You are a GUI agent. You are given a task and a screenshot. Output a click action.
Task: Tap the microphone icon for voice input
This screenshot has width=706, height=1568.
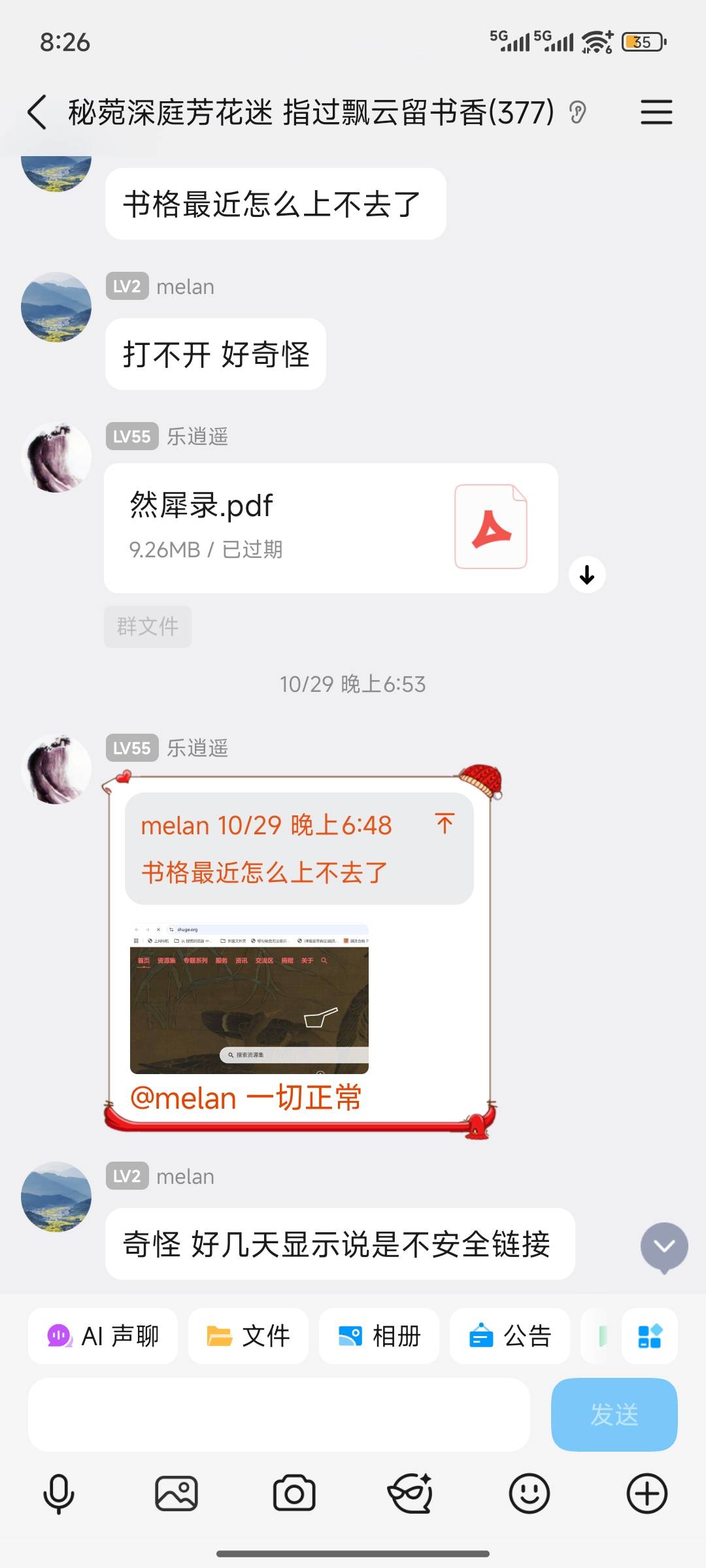[58, 1493]
